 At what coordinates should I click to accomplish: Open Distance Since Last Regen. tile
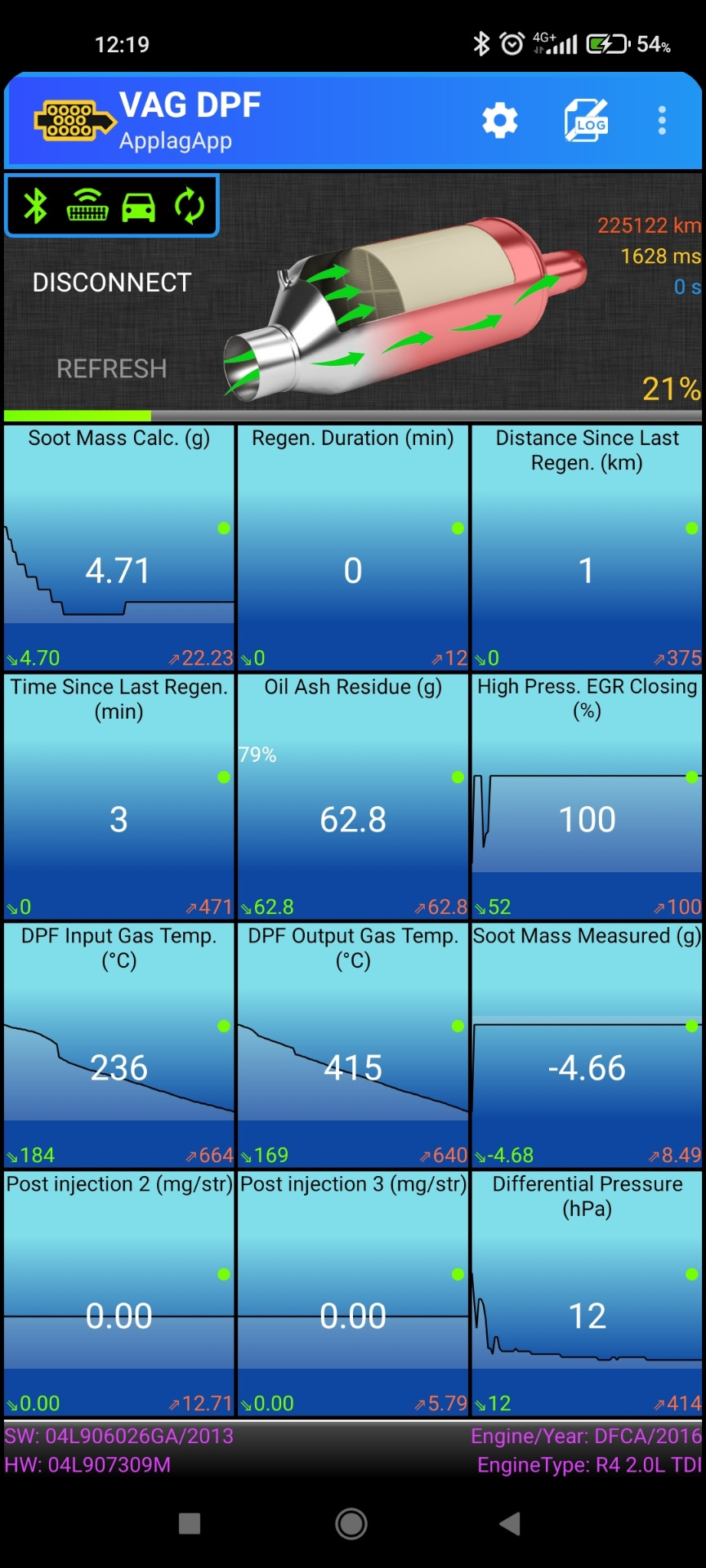[x=587, y=547]
